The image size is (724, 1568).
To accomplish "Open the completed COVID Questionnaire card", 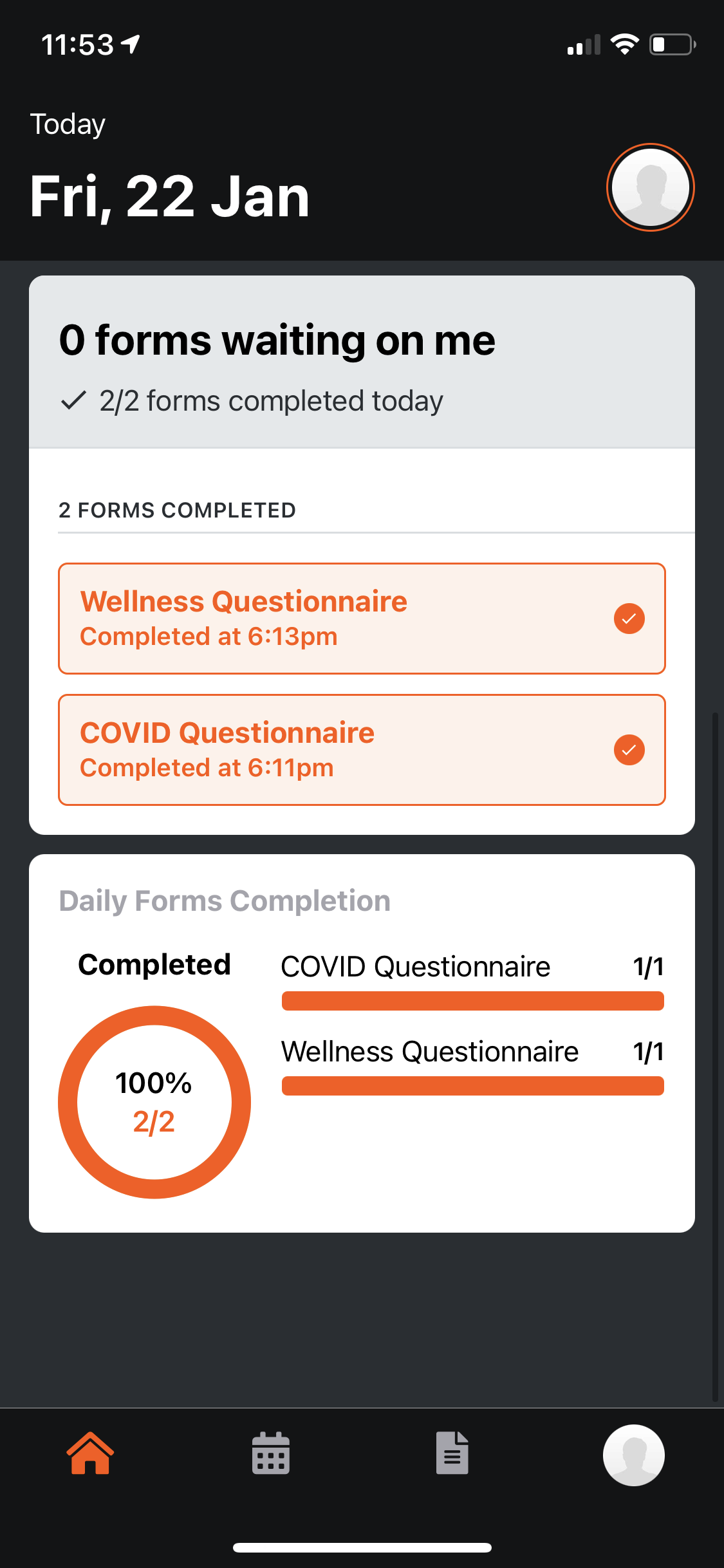I will 362,750.
